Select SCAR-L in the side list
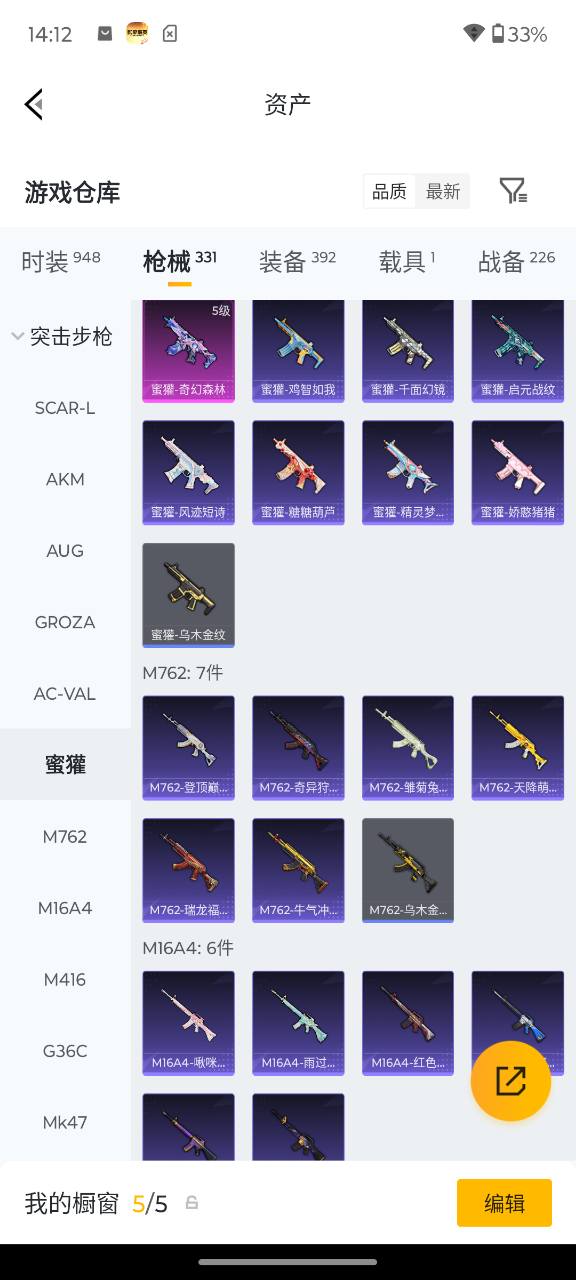 click(65, 408)
